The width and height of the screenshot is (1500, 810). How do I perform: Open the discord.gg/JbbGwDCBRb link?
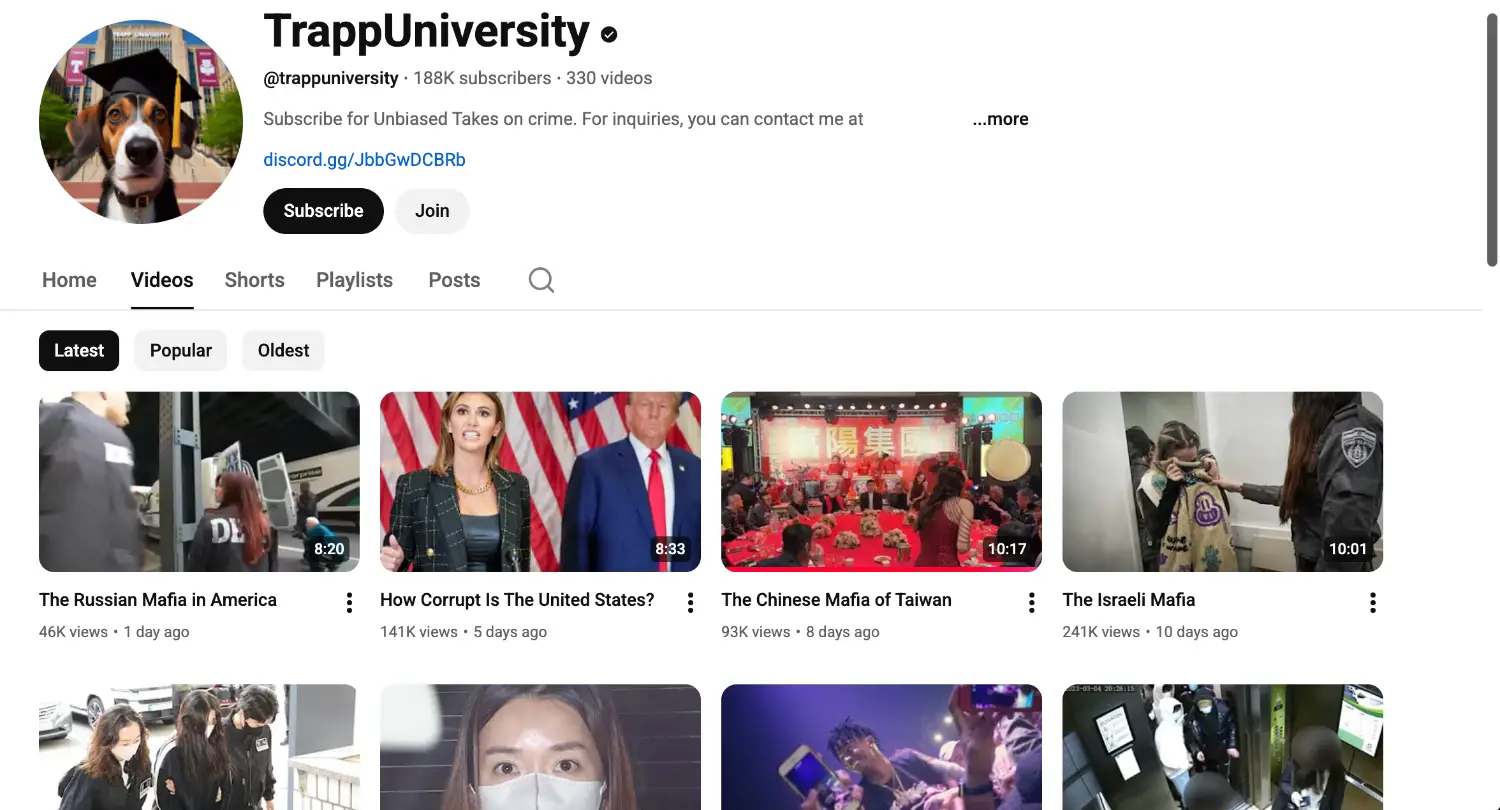click(x=364, y=160)
